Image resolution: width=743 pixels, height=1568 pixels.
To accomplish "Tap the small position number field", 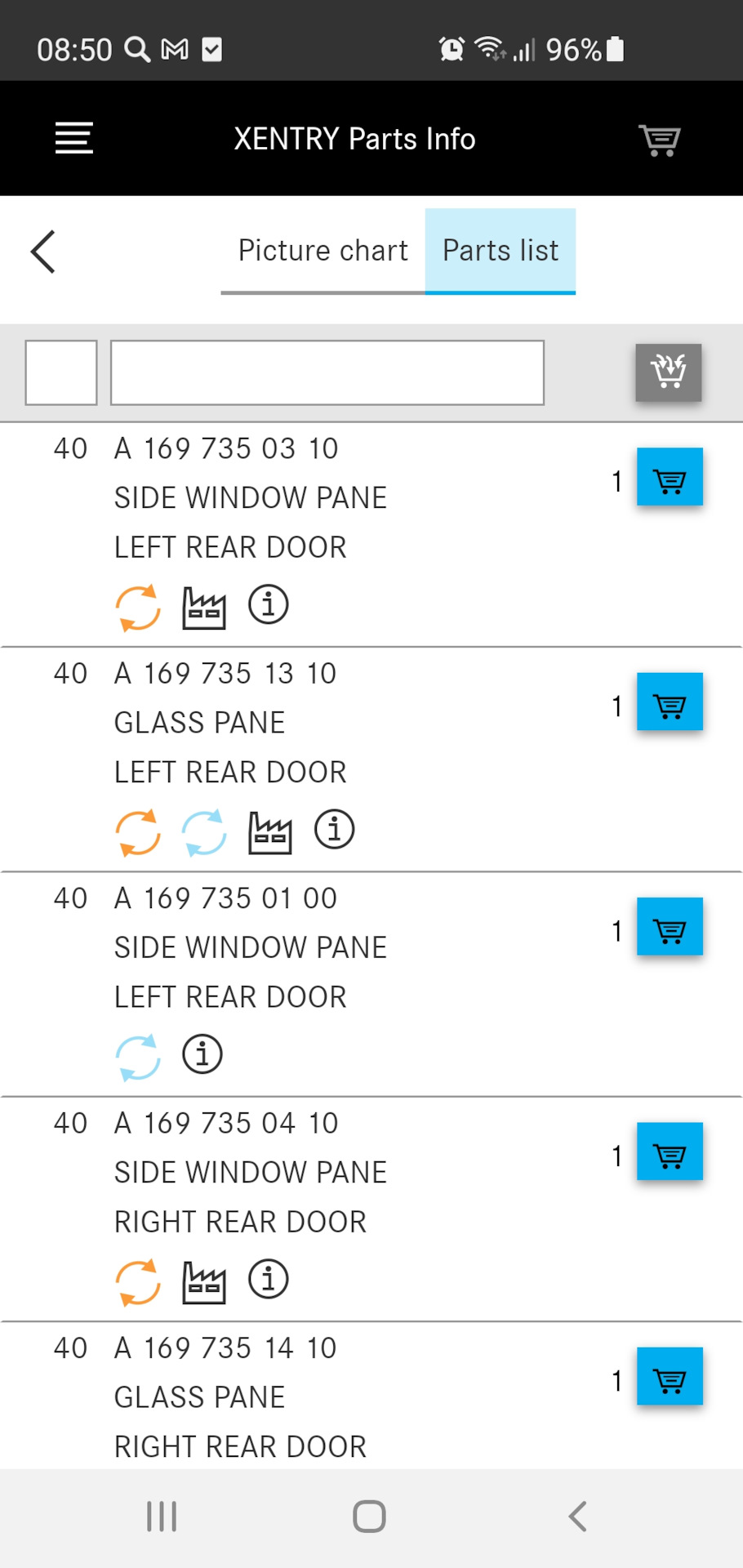I will pyautogui.click(x=61, y=372).
